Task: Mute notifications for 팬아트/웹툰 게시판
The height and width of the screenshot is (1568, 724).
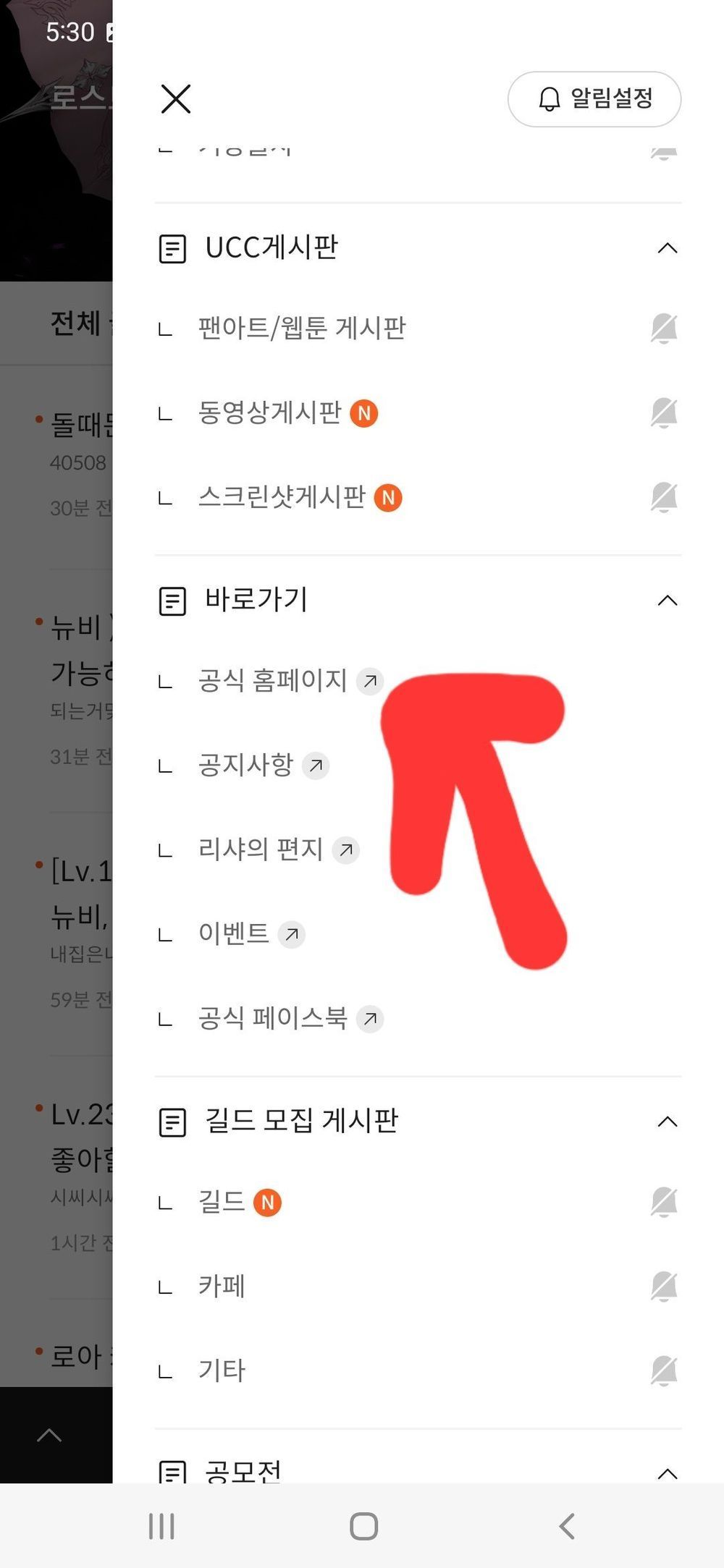Action: [663, 328]
